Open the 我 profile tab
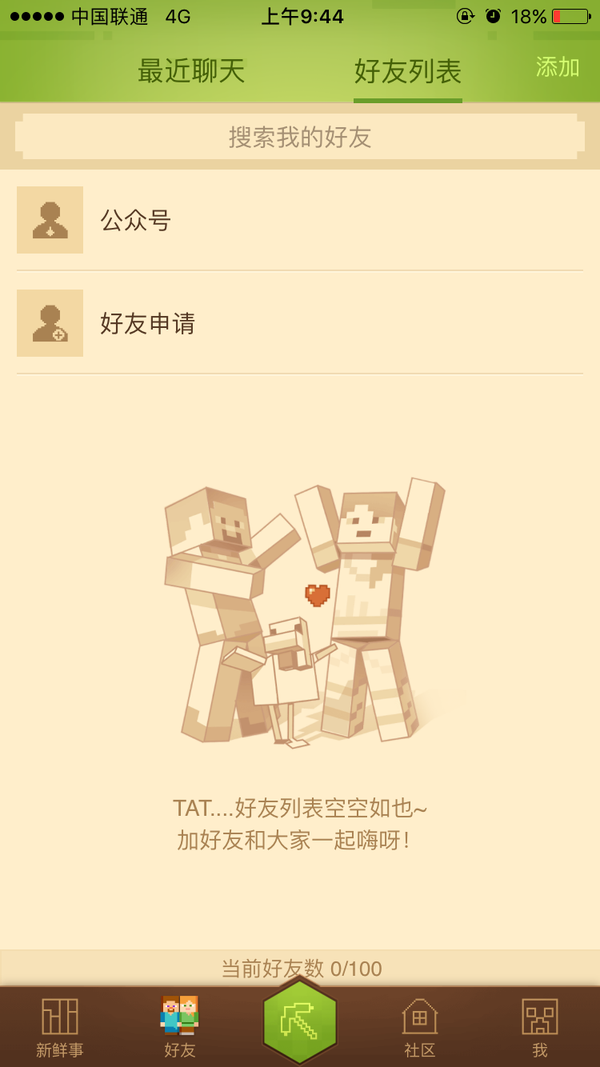Image resolution: width=600 pixels, height=1067 pixels. [x=540, y=1027]
